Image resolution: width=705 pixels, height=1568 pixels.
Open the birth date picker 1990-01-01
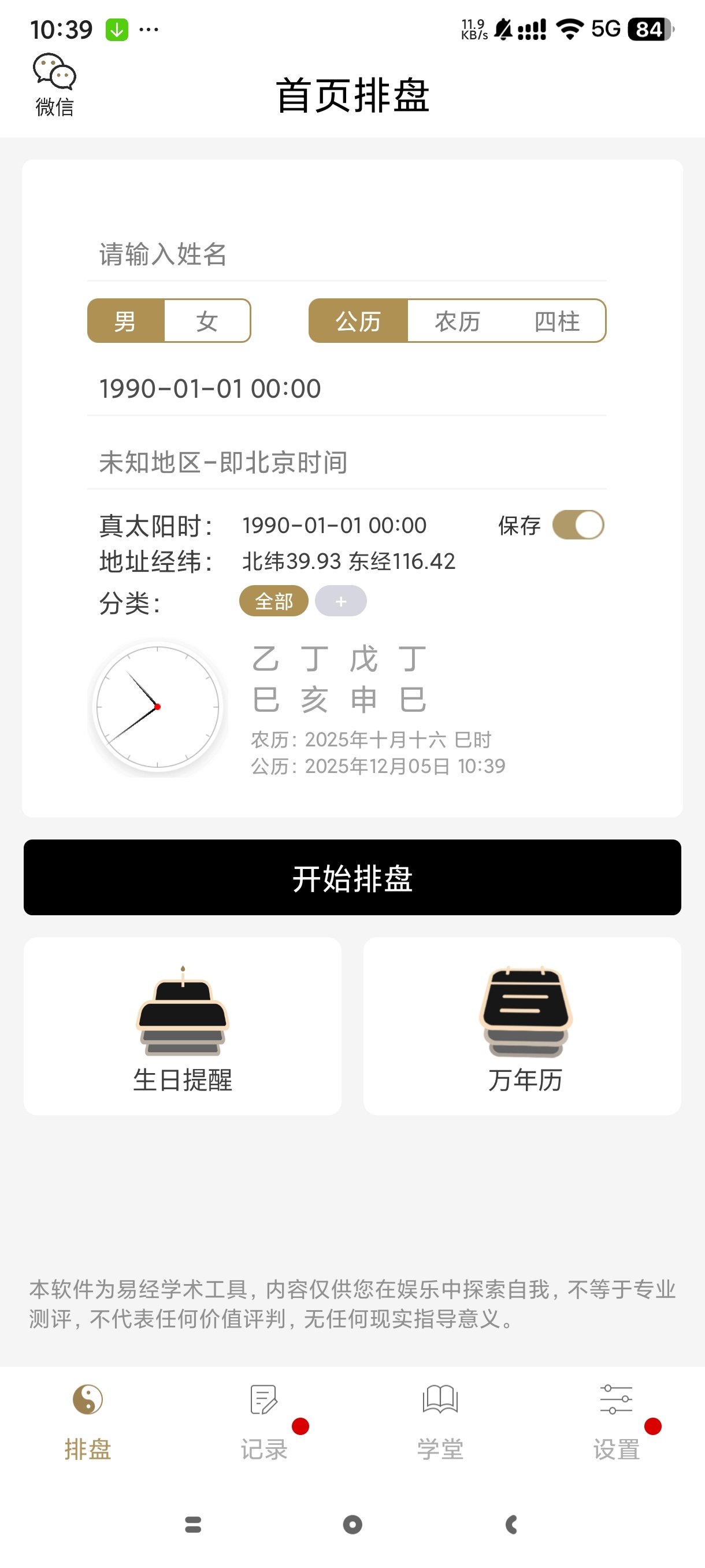346,389
